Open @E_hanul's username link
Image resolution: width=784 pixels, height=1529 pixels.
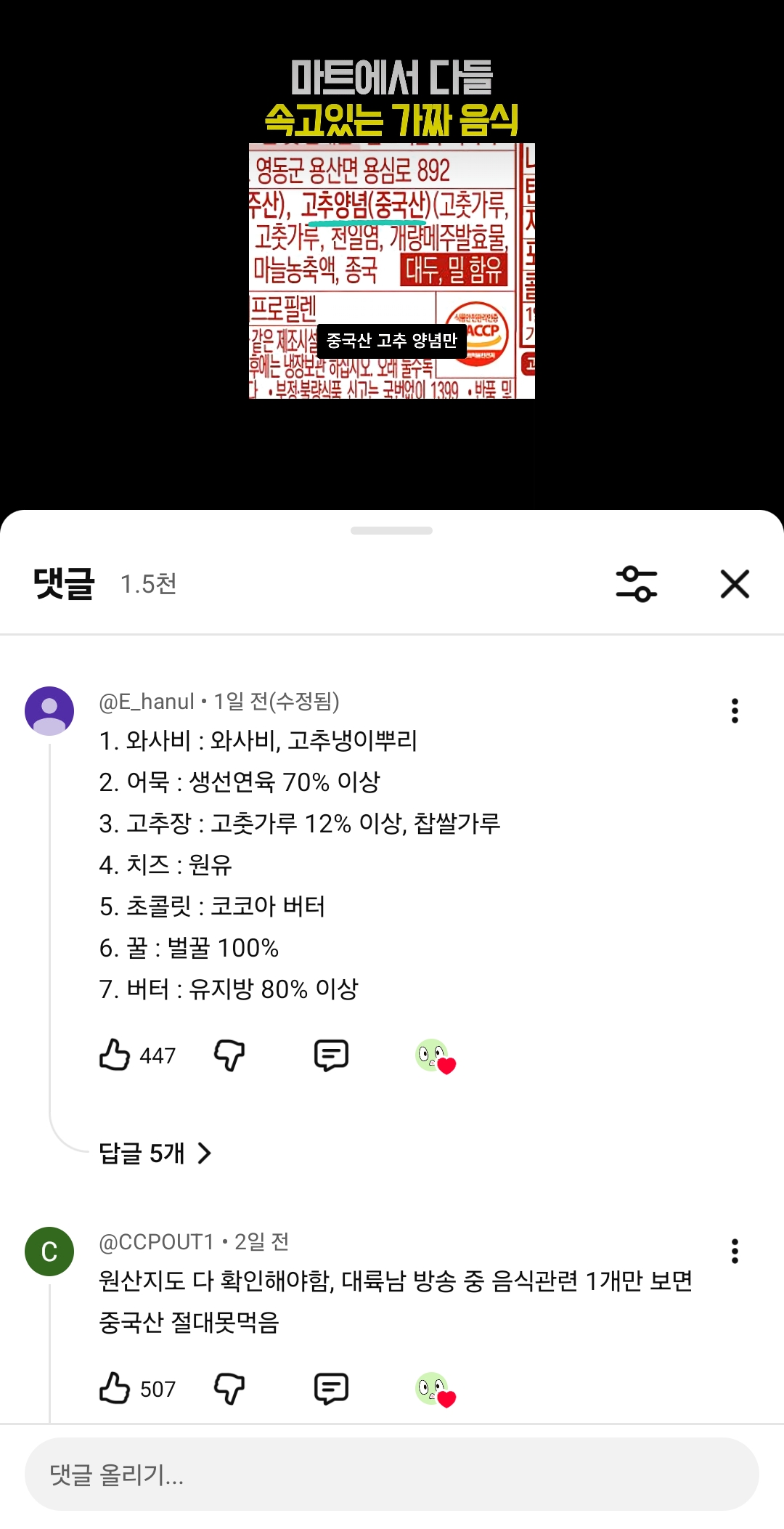pyautogui.click(x=147, y=702)
